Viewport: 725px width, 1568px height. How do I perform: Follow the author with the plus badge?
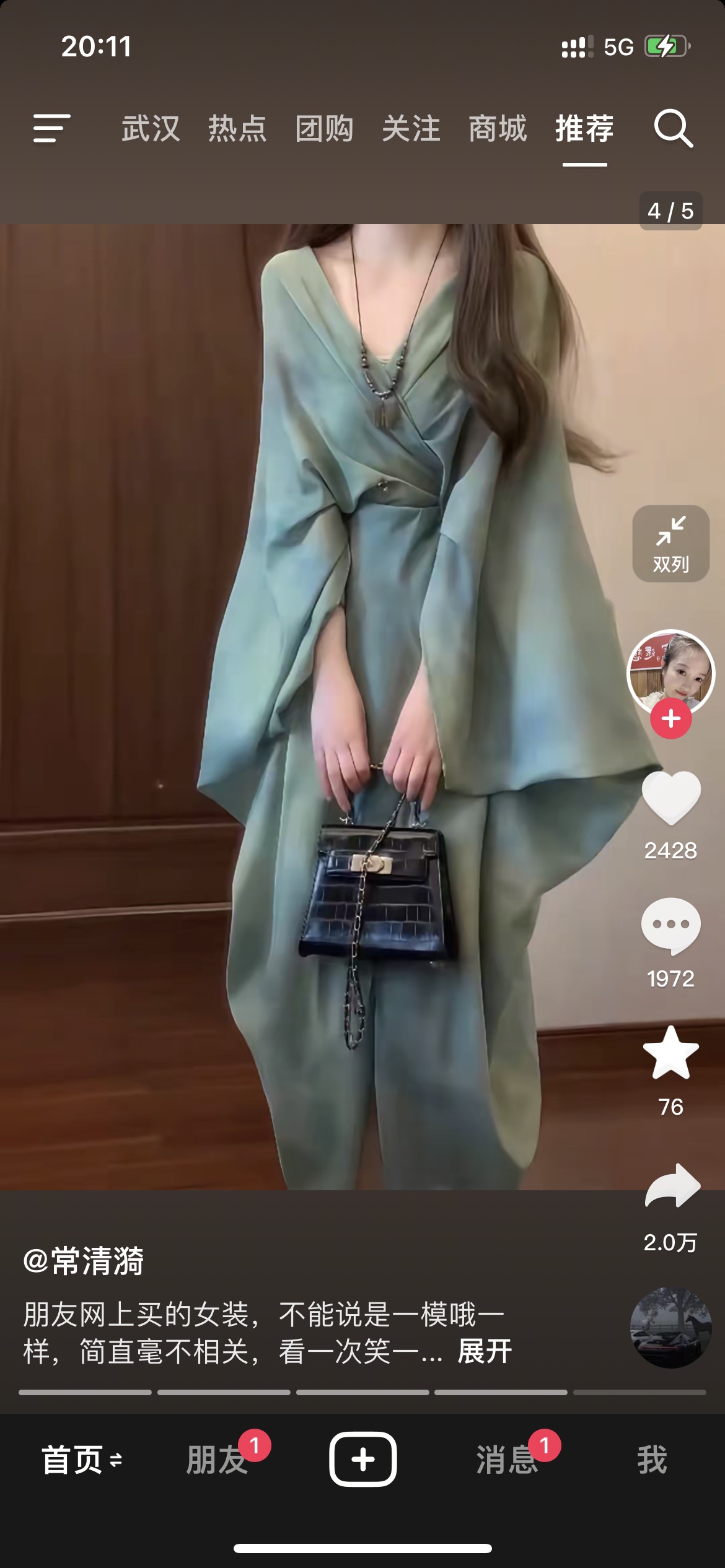coord(671,718)
